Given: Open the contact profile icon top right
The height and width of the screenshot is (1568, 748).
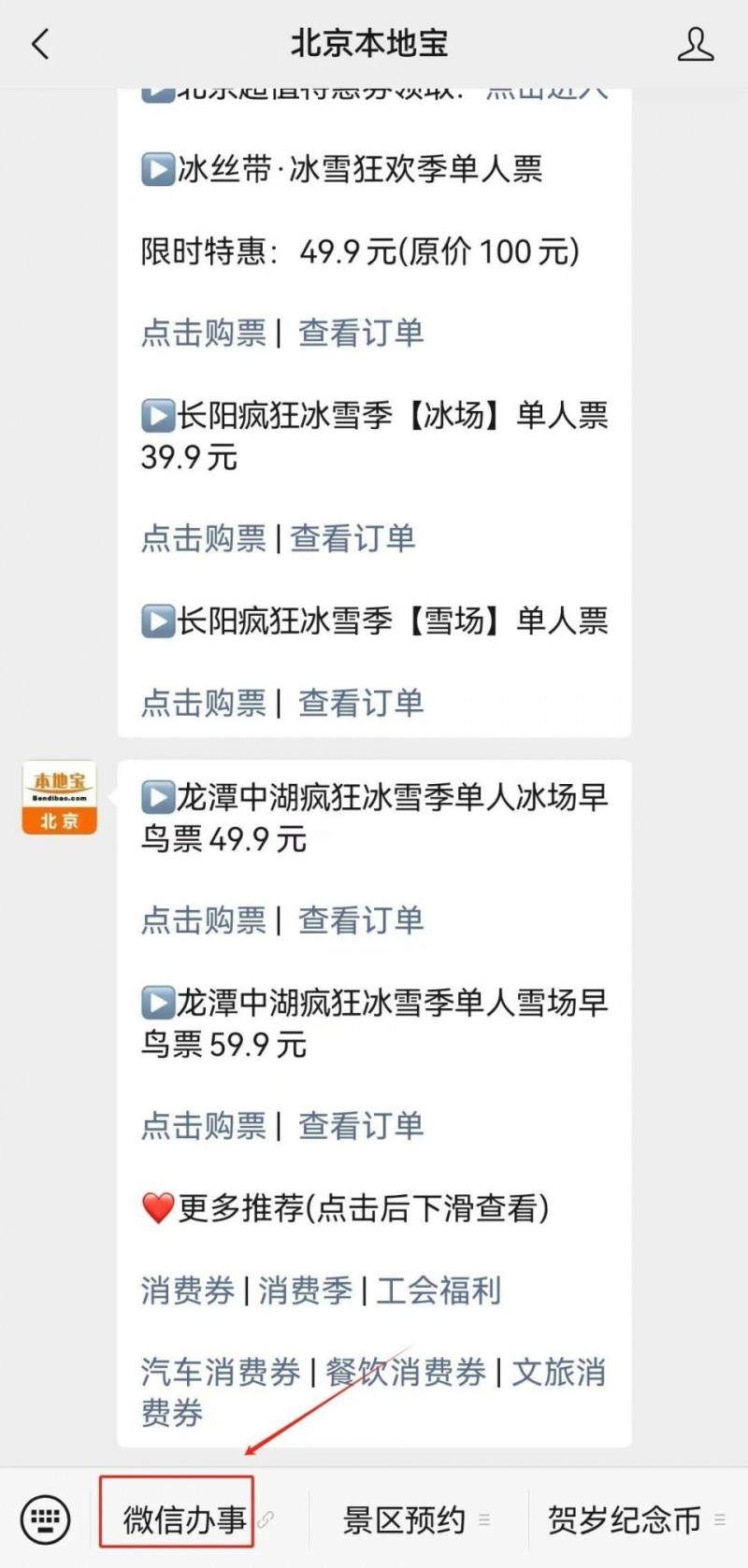Looking at the screenshot, I should click(696, 43).
